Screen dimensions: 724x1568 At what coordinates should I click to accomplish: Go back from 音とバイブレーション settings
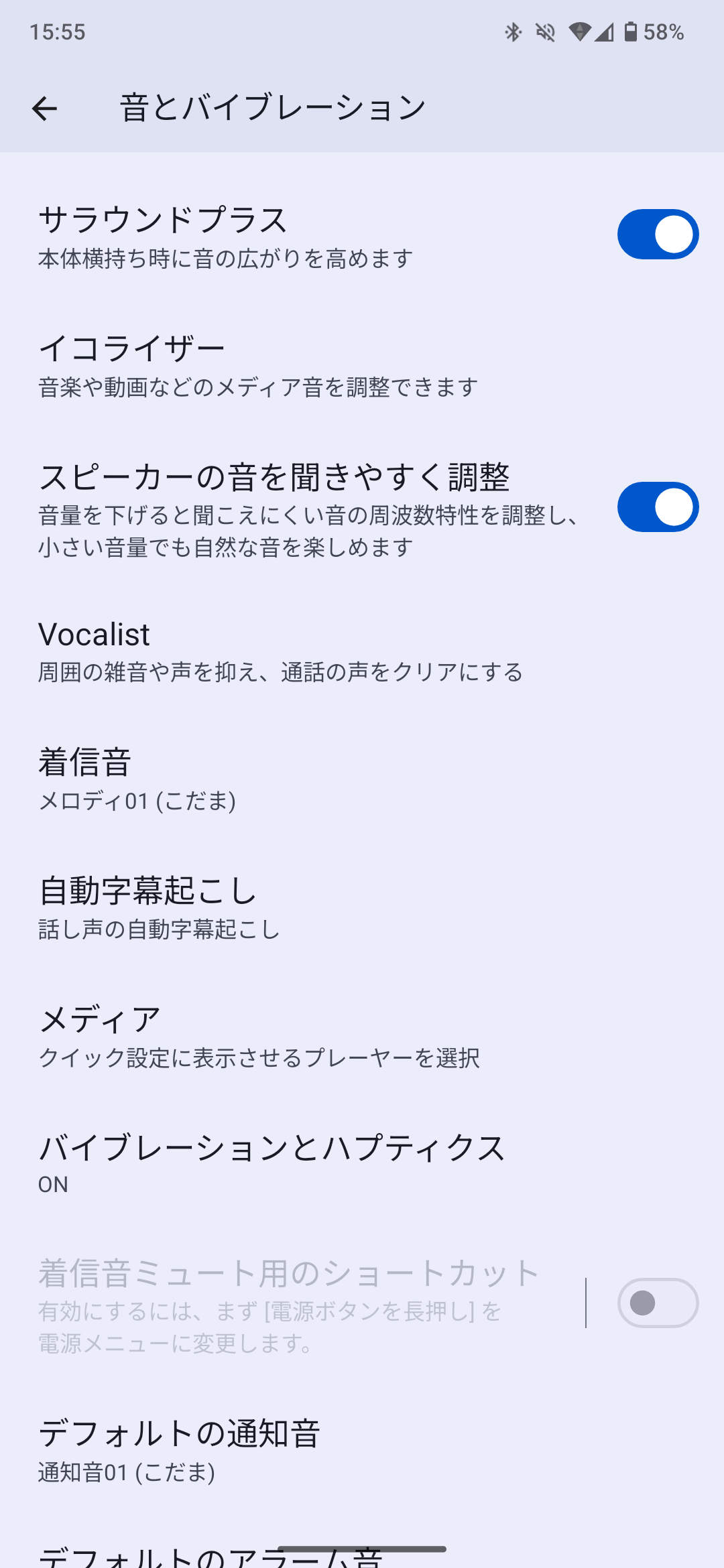pos(44,109)
